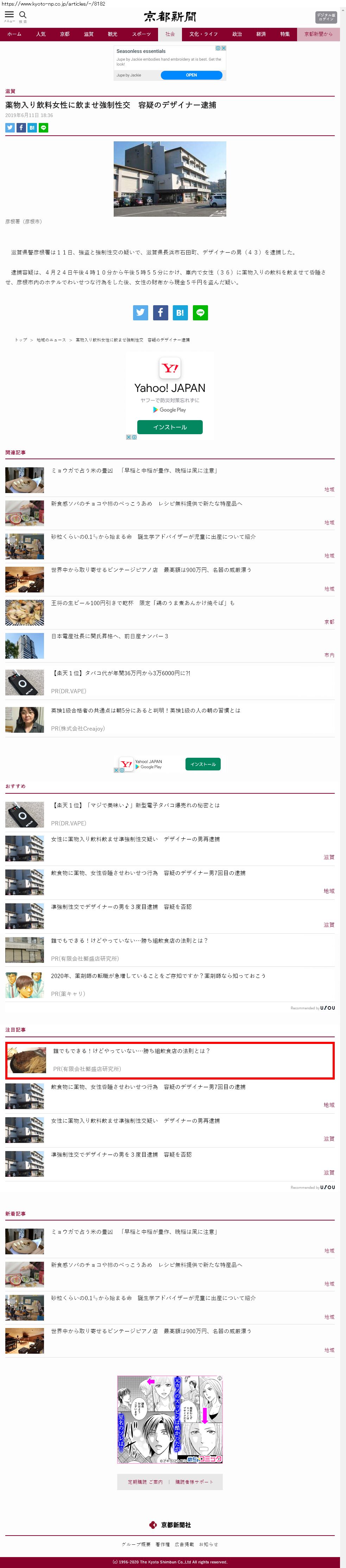Install the Yahoo! JAPAN app
Image resolution: width=346 pixels, height=1568 pixels.
point(170,427)
